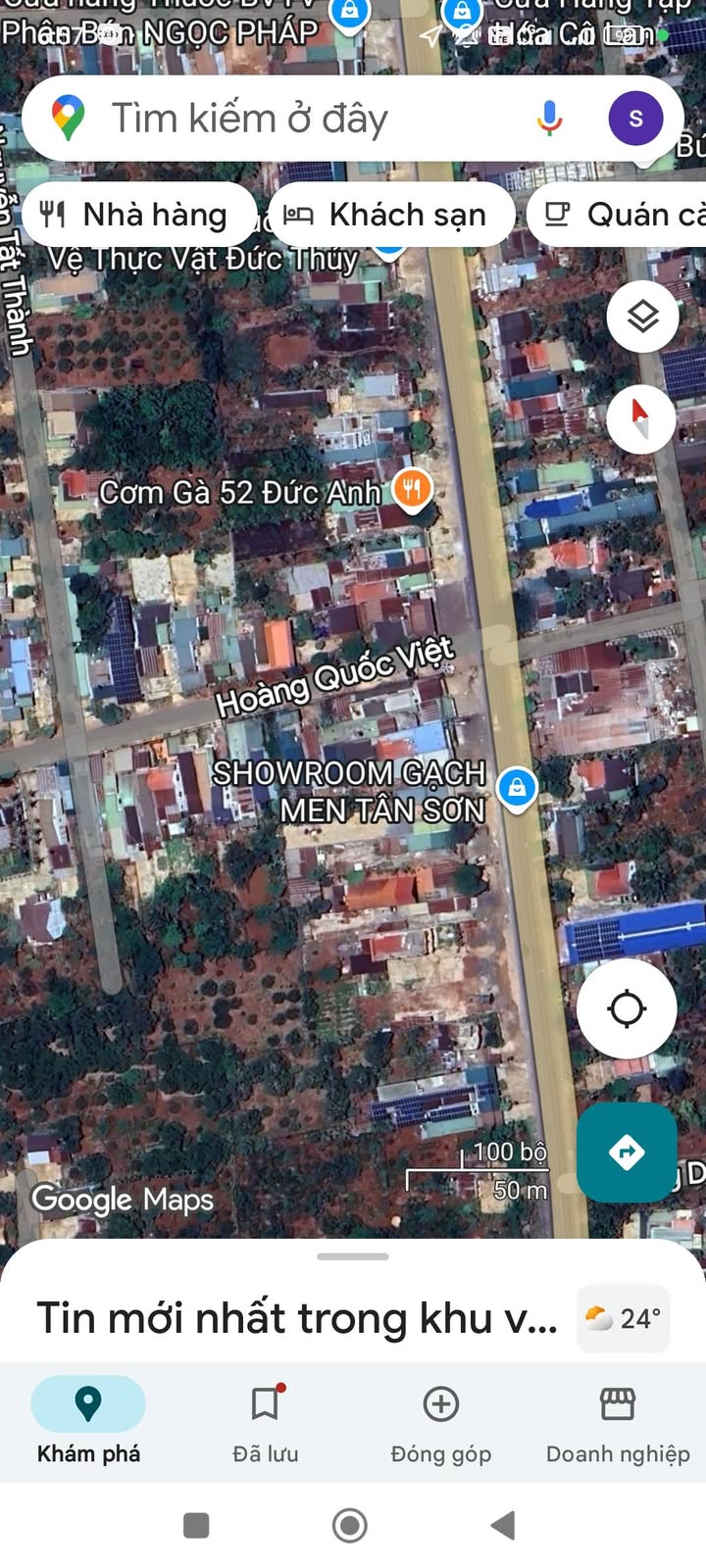The height and width of the screenshot is (1568, 706).
Task: Open the map layers button
Action: click(642, 317)
